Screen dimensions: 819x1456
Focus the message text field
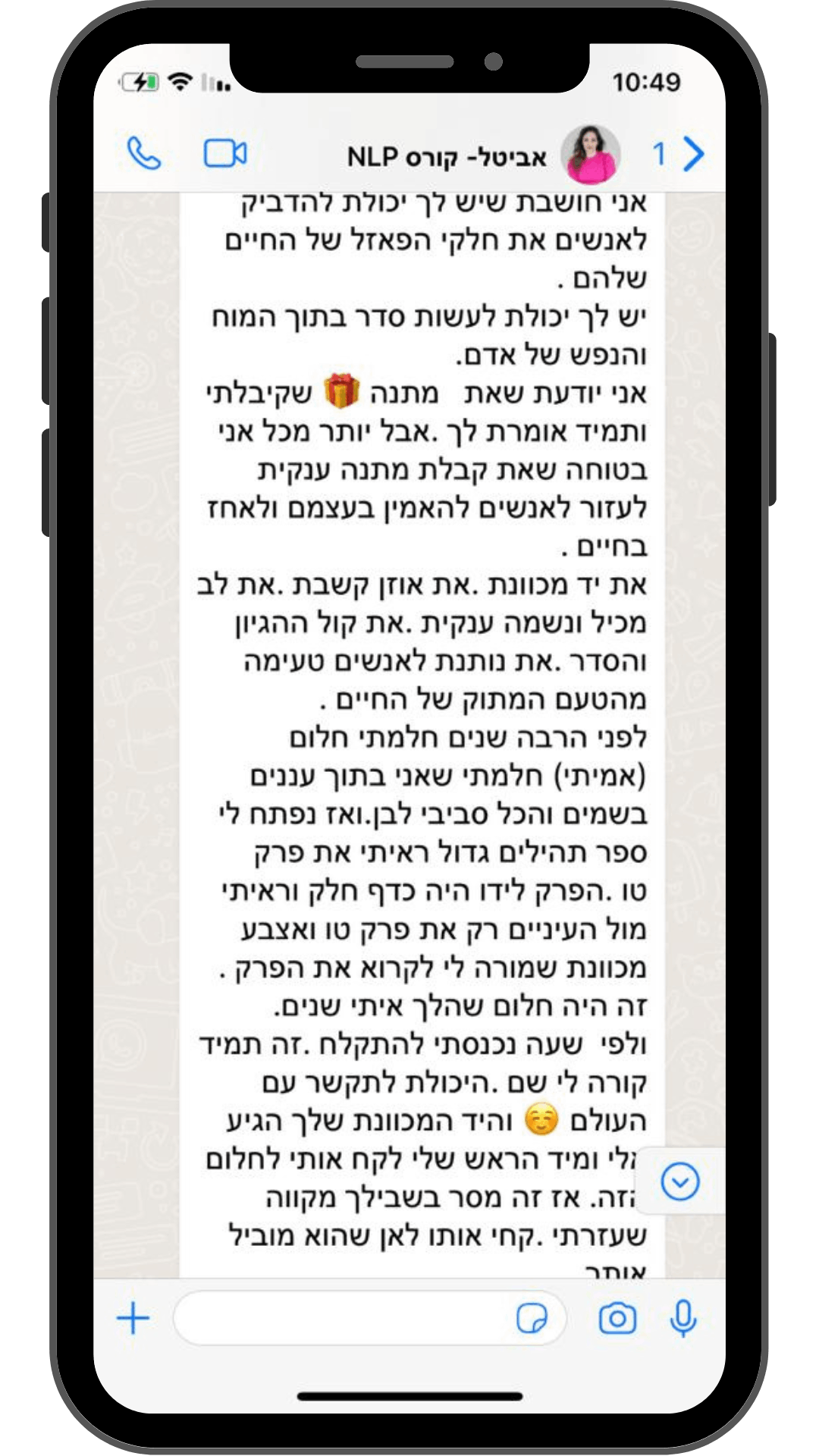pos(341,1318)
